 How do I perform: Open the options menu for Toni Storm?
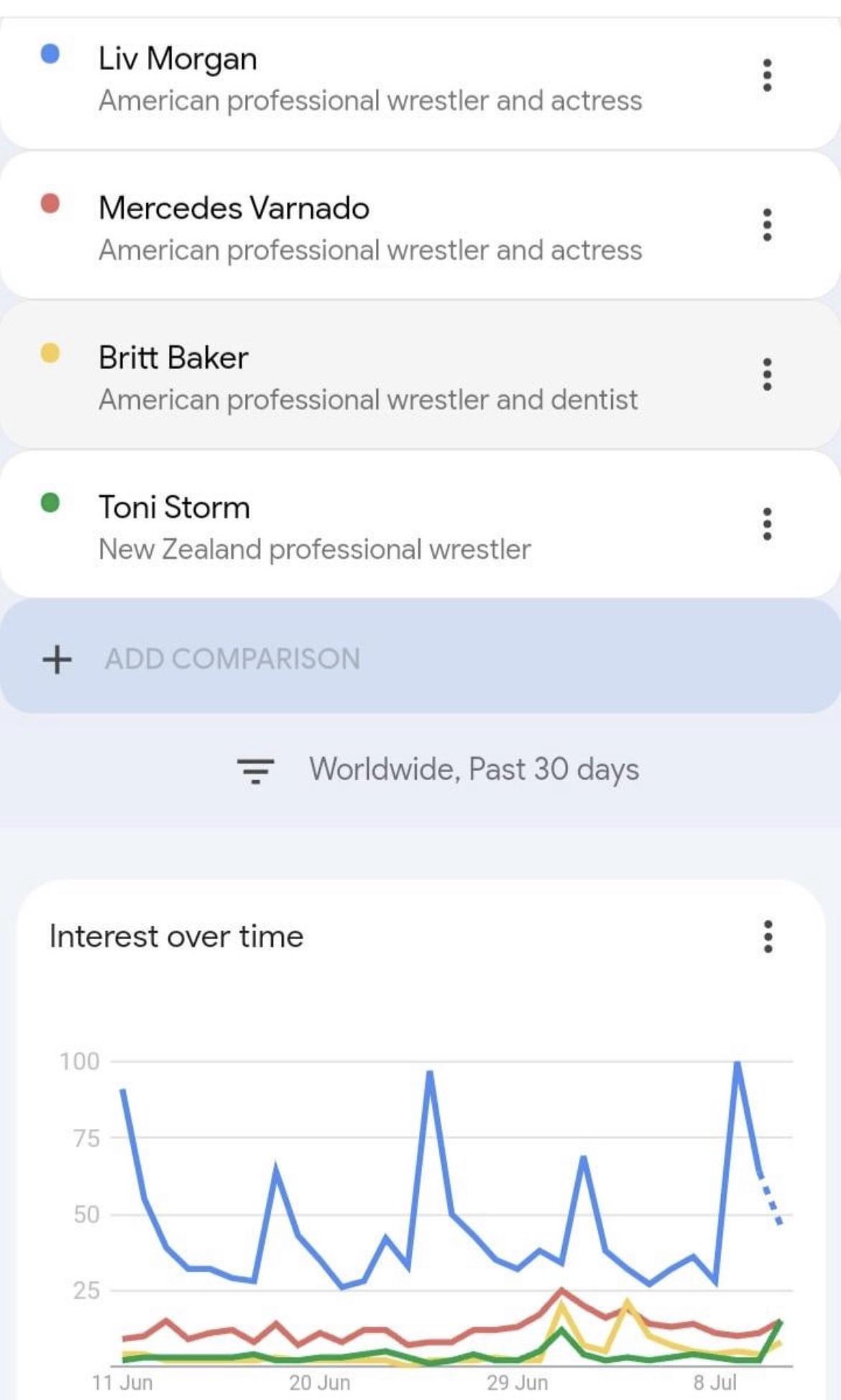point(767,524)
